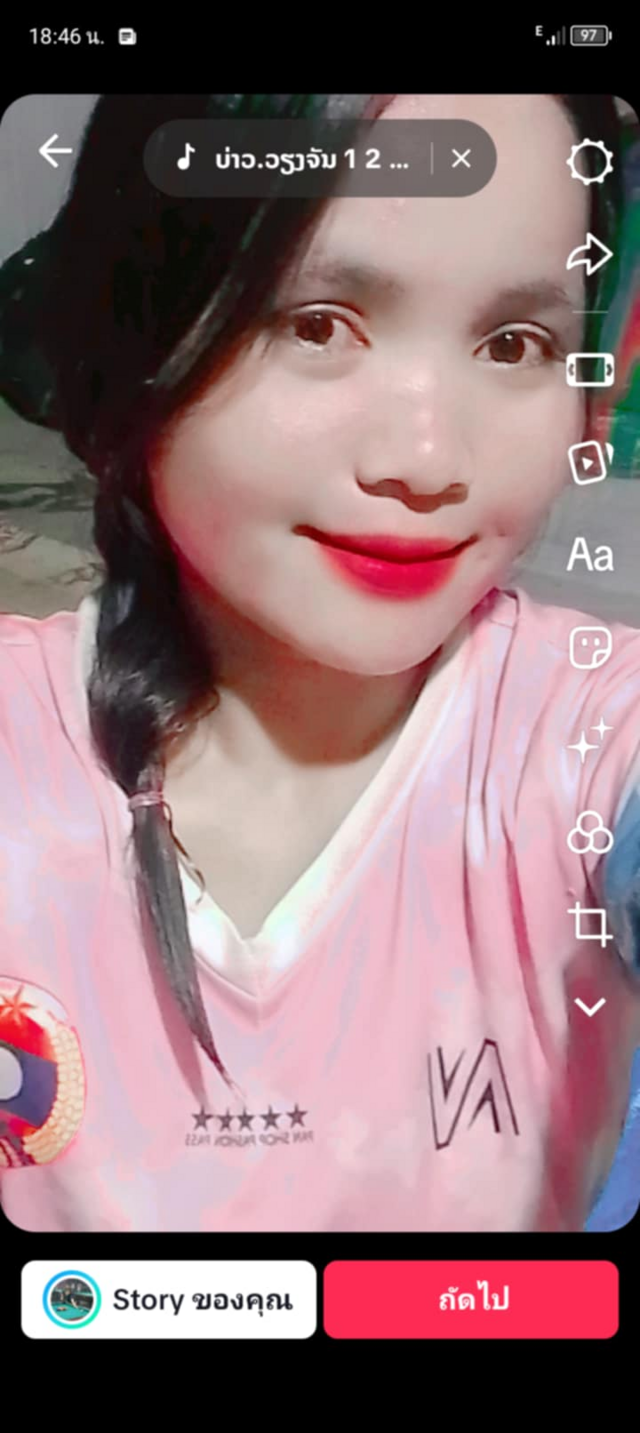Open the color filters tool

[x=589, y=832]
